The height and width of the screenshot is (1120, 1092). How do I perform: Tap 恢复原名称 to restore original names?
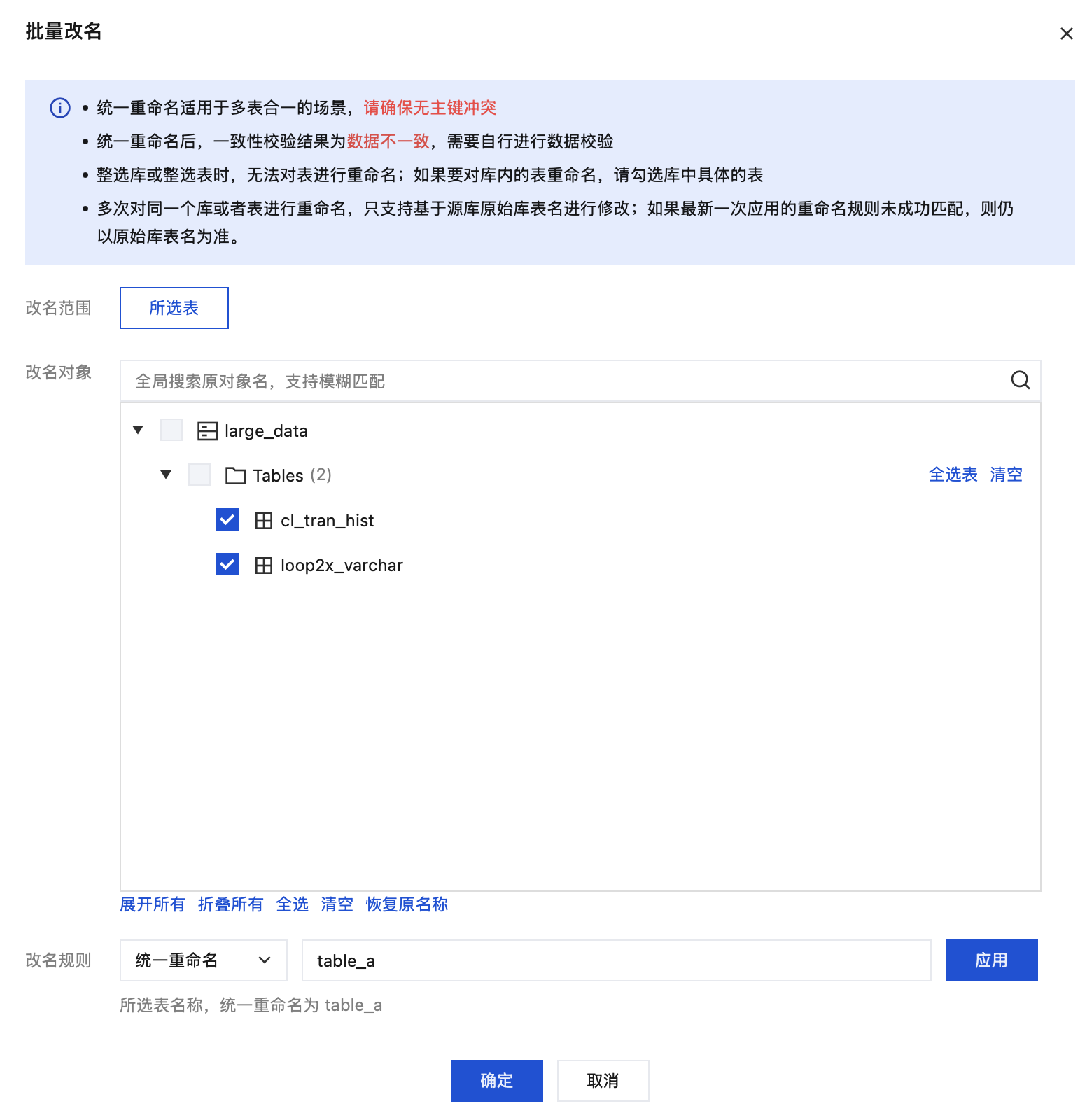pyautogui.click(x=407, y=904)
